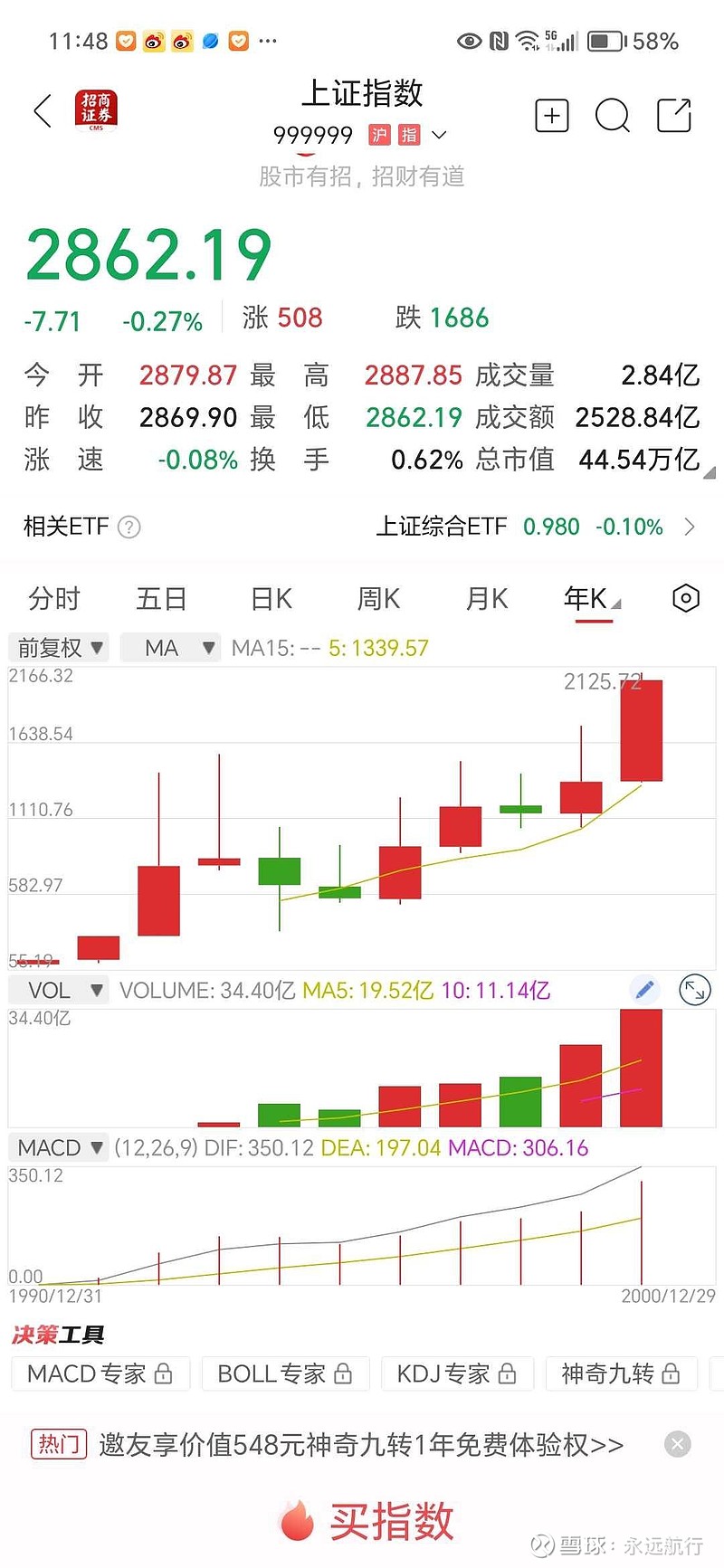Switch to the 分时 chart tab

pos(54,599)
